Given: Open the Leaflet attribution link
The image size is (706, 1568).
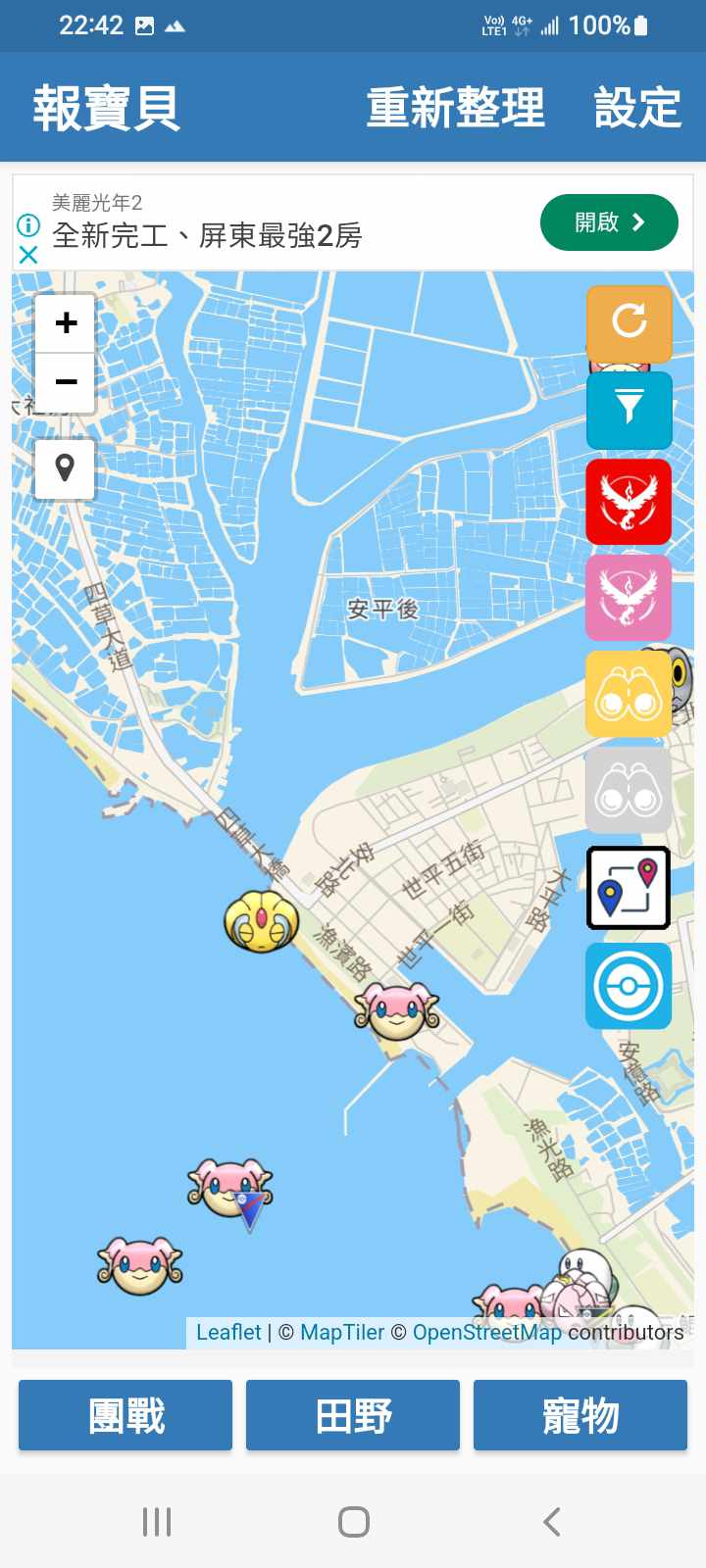Looking at the screenshot, I should click(x=228, y=1332).
